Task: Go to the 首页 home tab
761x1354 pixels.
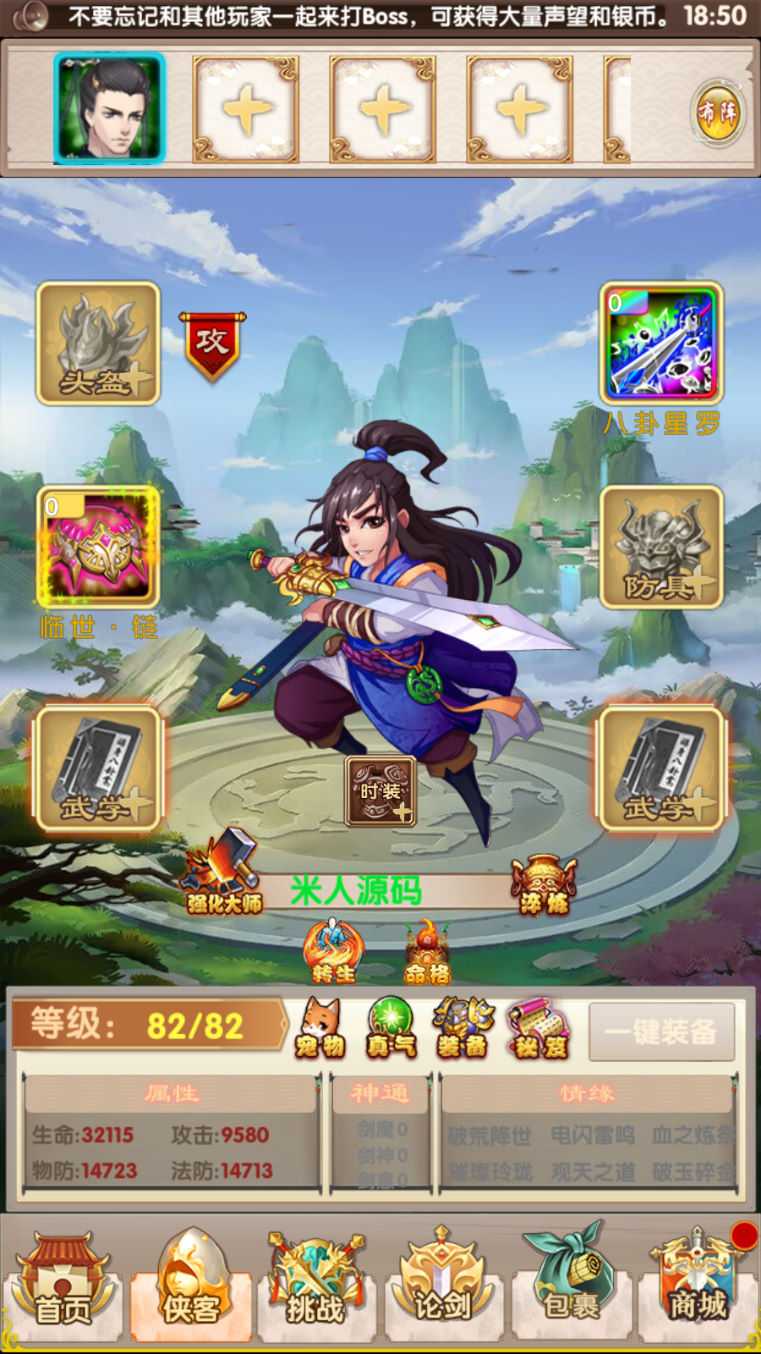Action: (x=63, y=1285)
